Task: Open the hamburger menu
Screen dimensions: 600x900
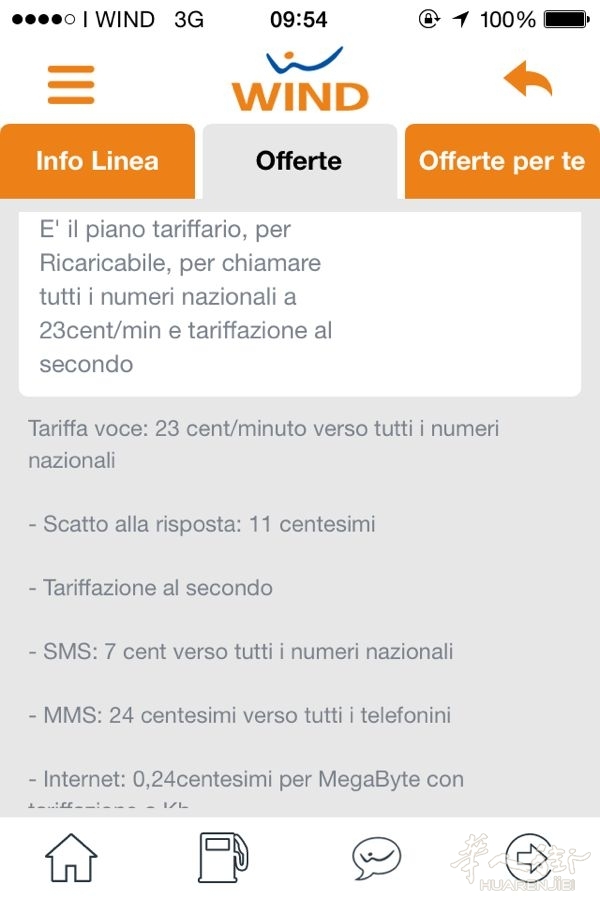Action: click(71, 85)
